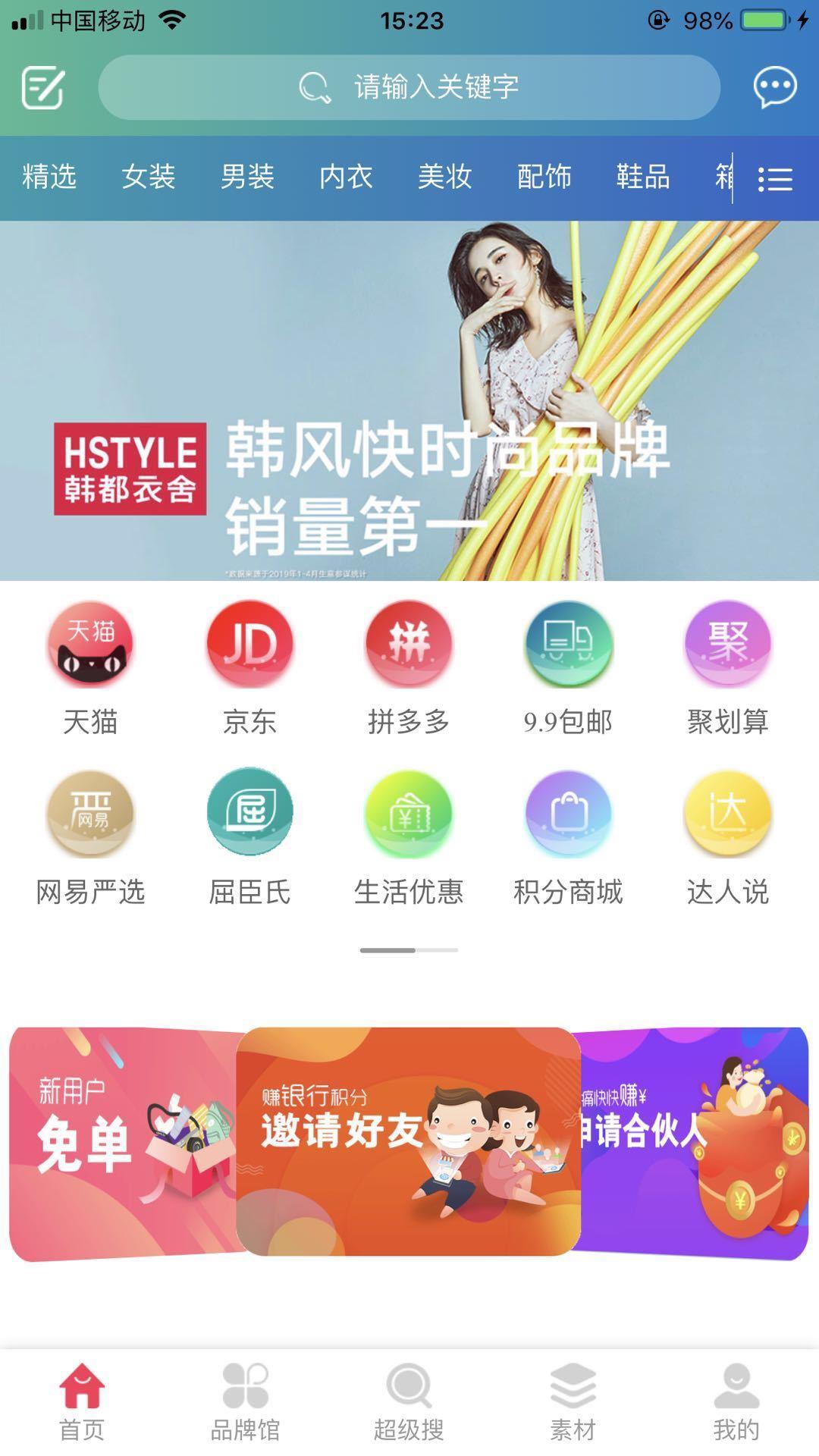Viewport: 819px width, 1456px height.
Task: Expand the full category list menu
Action: pos(775,179)
